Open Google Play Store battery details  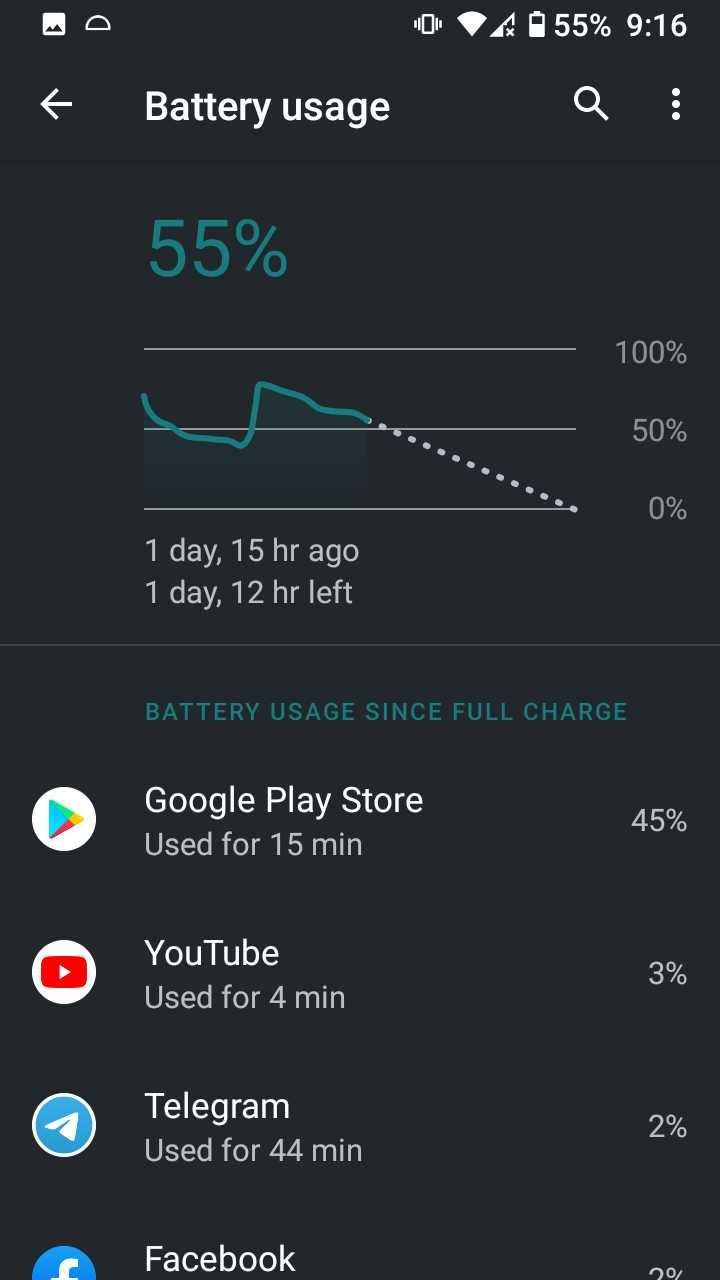[x=360, y=821]
